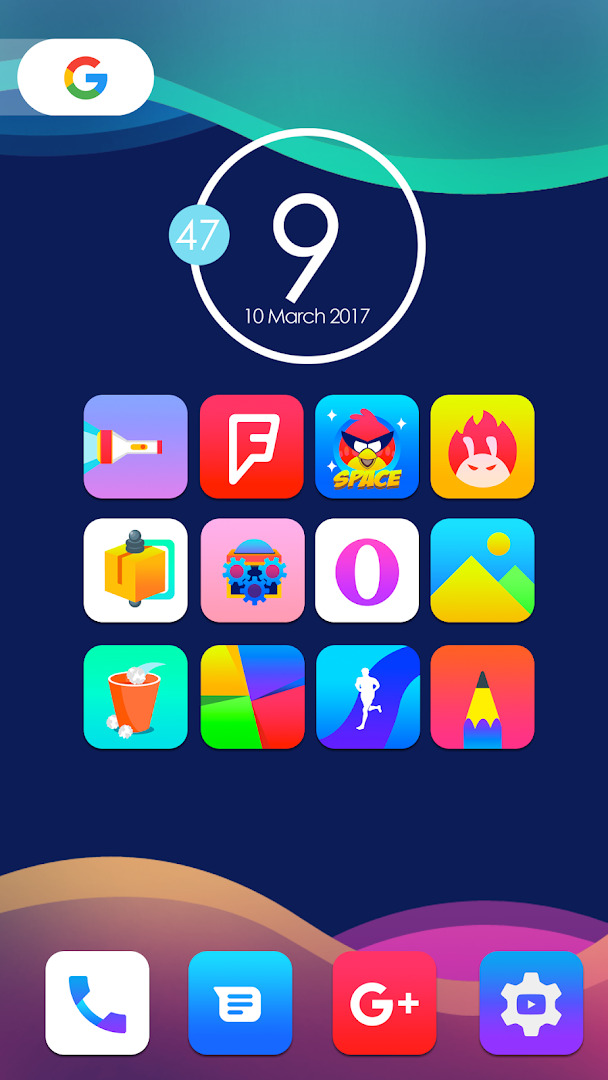This screenshot has height=1080, width=608.
Task: Open the gallery app with mountains
Action: click(x=483, y=570)
